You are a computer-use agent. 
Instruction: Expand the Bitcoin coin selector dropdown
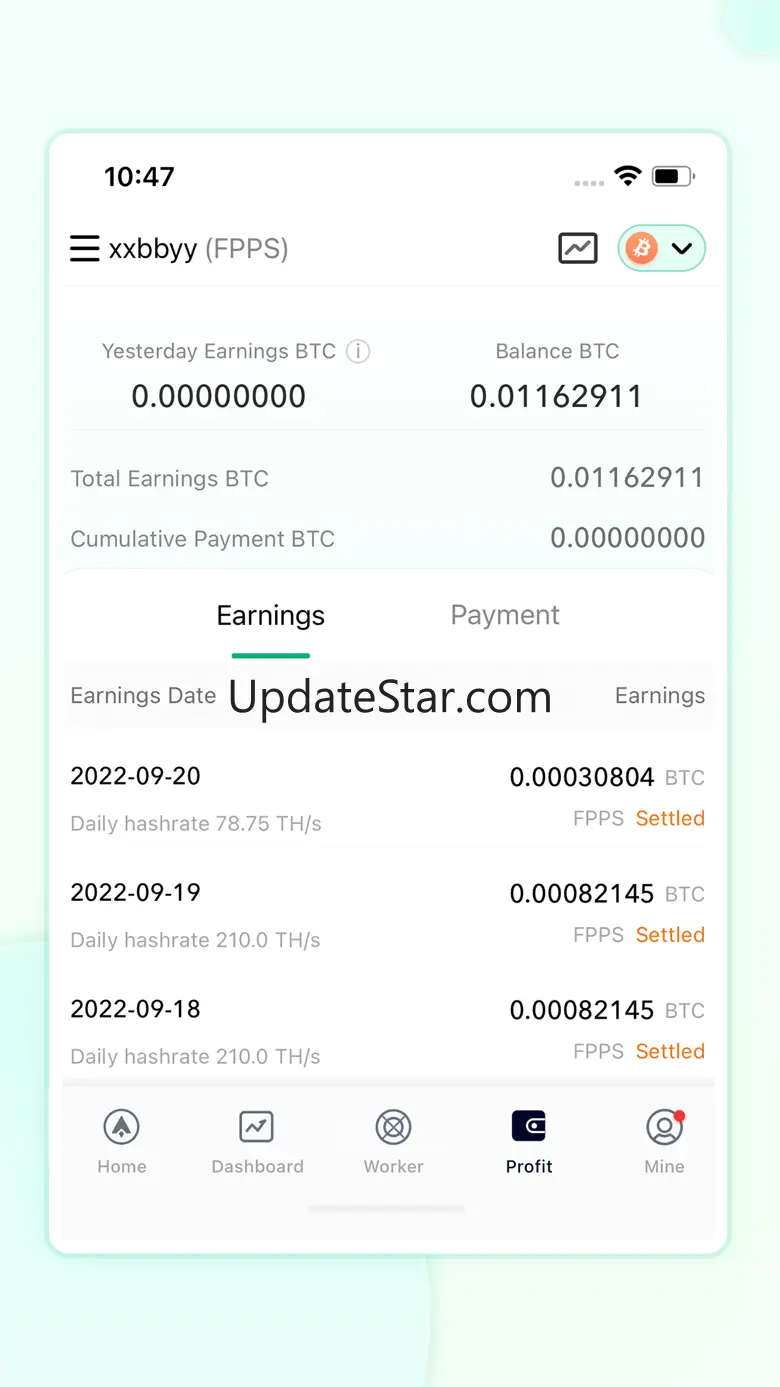(662, 248)
